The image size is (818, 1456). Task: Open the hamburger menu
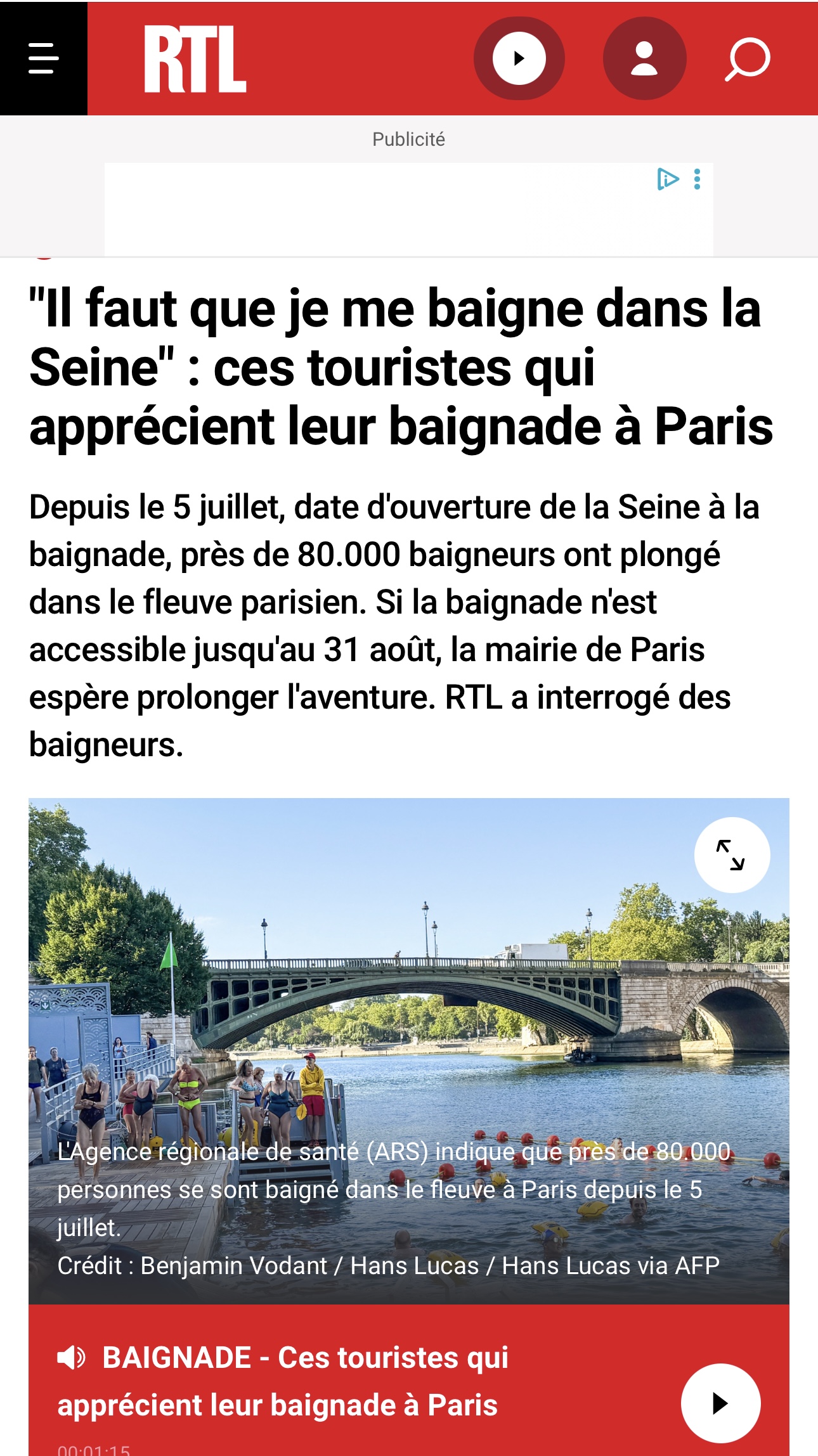(43, 58)
